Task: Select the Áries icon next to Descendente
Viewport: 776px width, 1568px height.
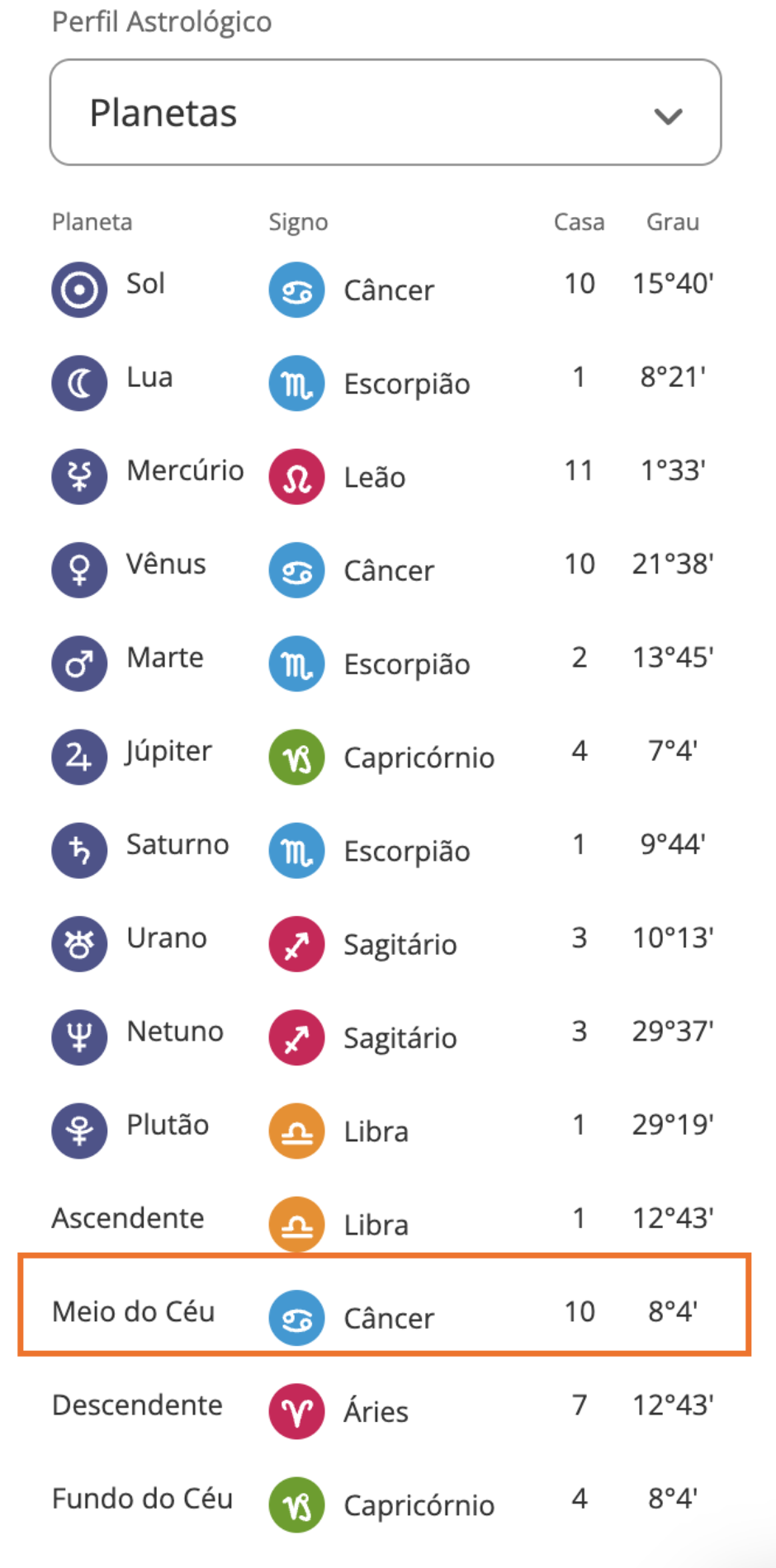Action: 296,1411
